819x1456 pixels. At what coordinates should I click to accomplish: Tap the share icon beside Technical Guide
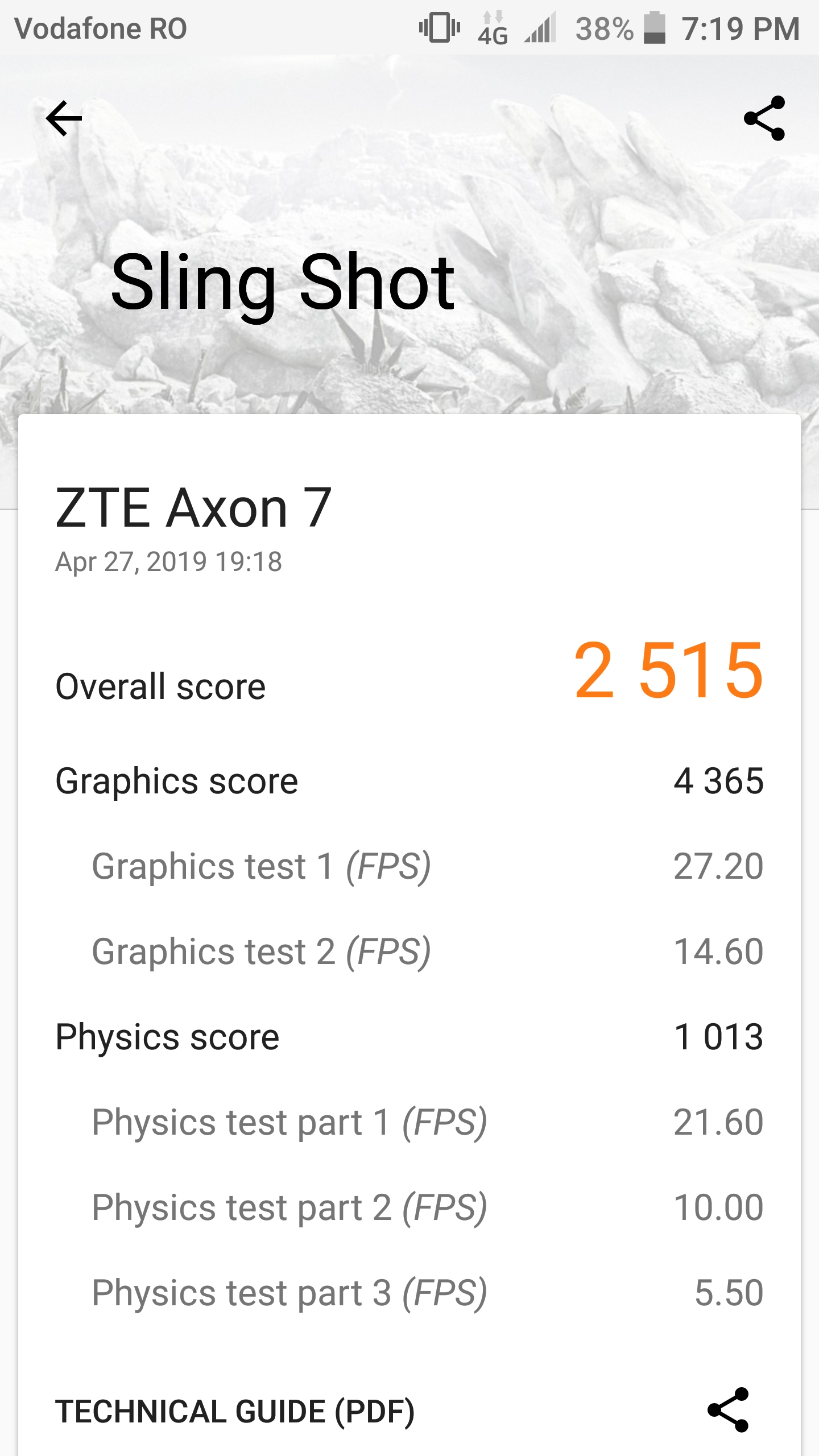coord(728,1409)
